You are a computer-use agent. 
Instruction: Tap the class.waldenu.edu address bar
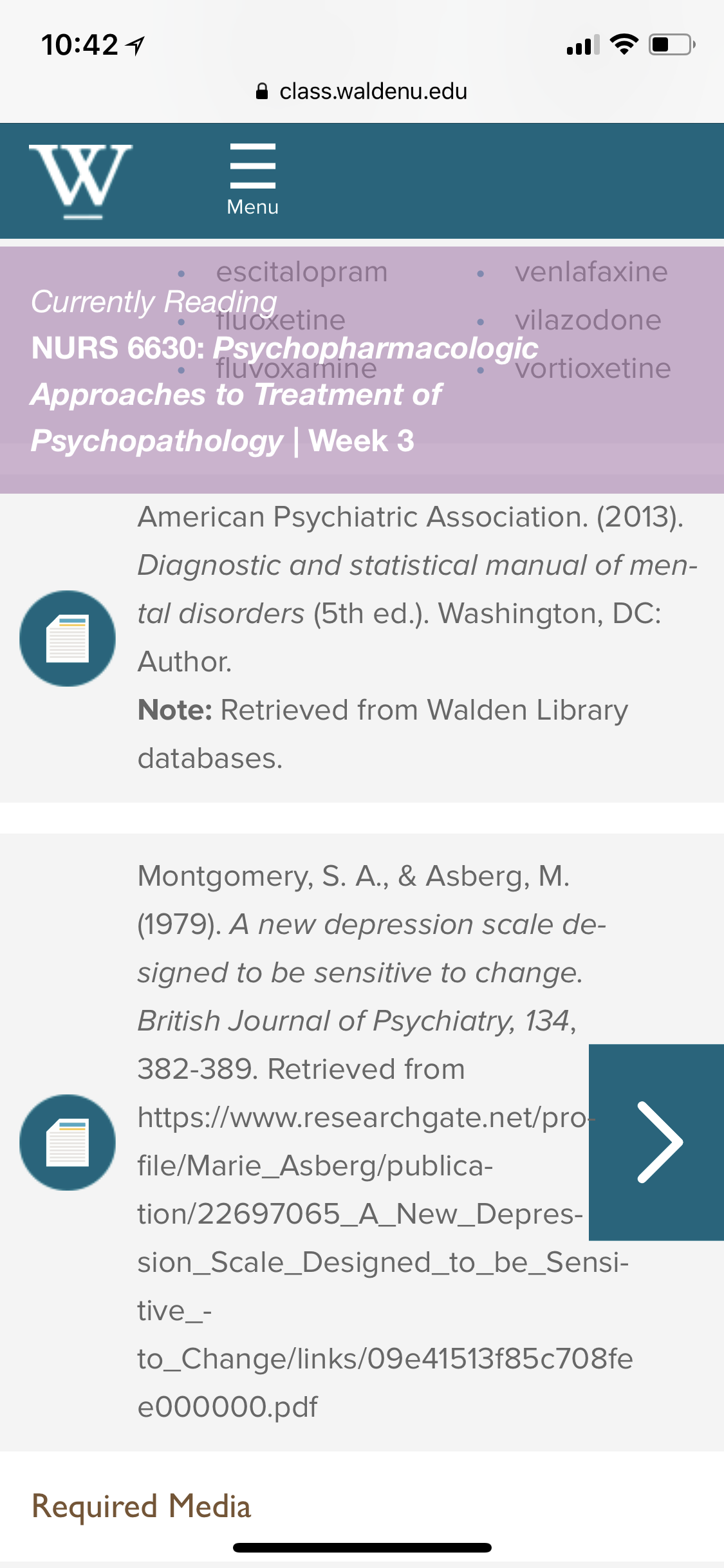click(362, 91)
